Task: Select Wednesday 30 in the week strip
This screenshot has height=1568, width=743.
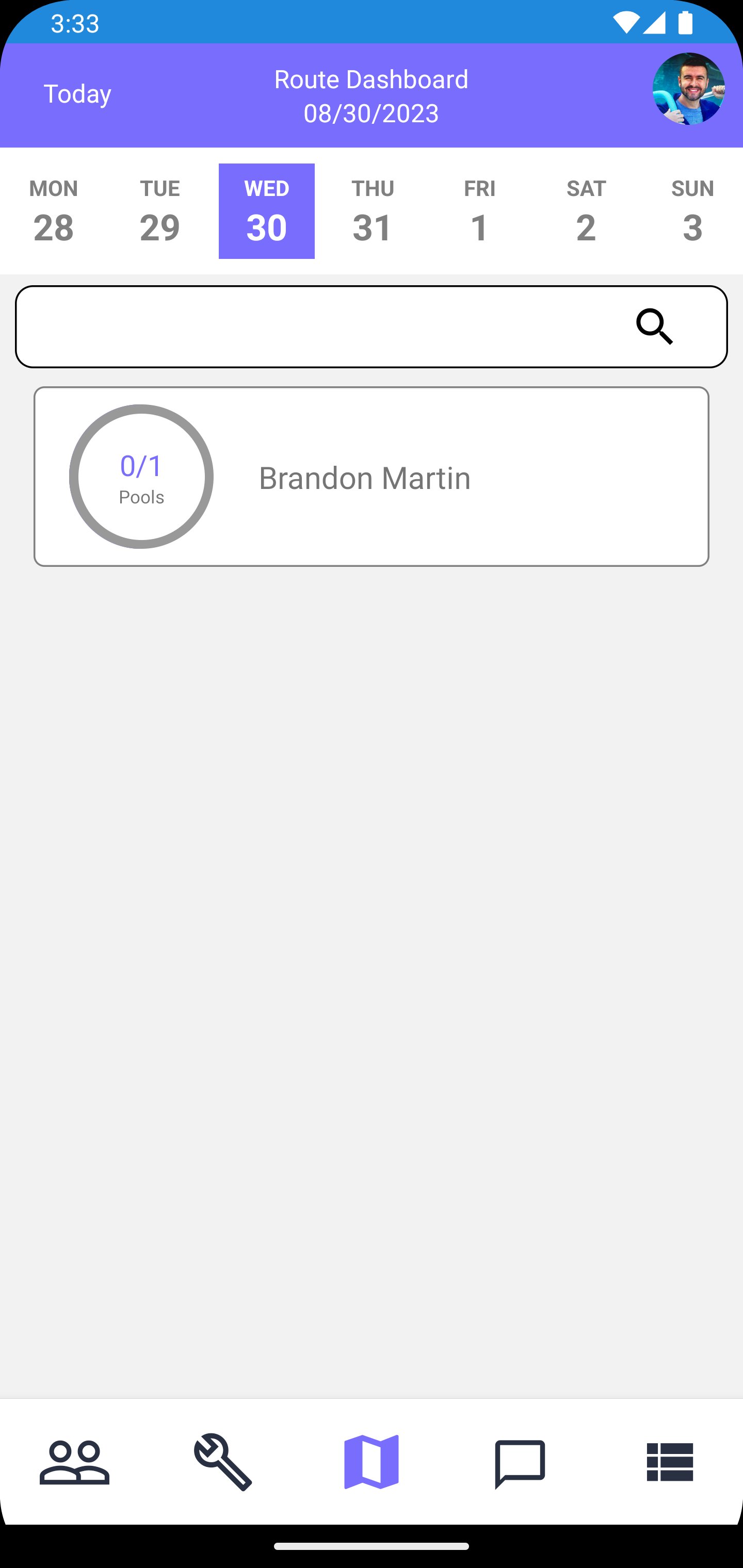Action: click(x=267, y=211)
